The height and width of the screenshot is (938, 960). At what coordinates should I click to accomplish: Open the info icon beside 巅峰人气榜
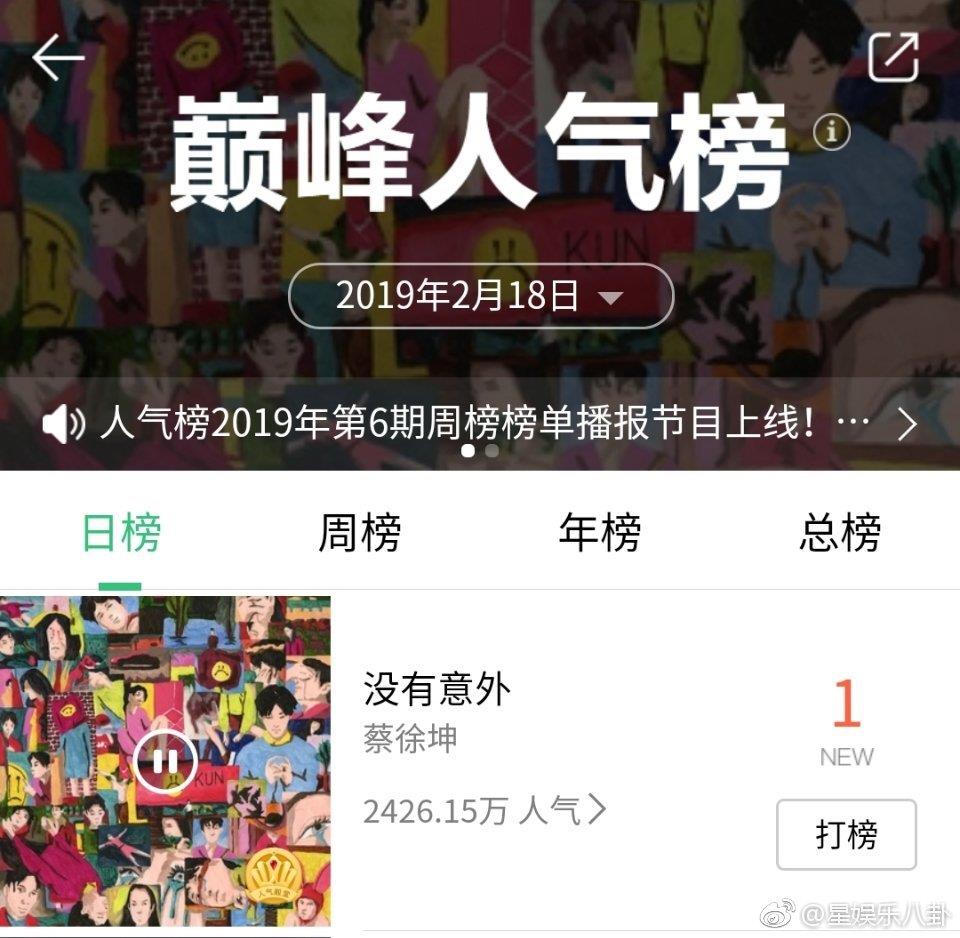pyautogui.click(x=831, y=131)
